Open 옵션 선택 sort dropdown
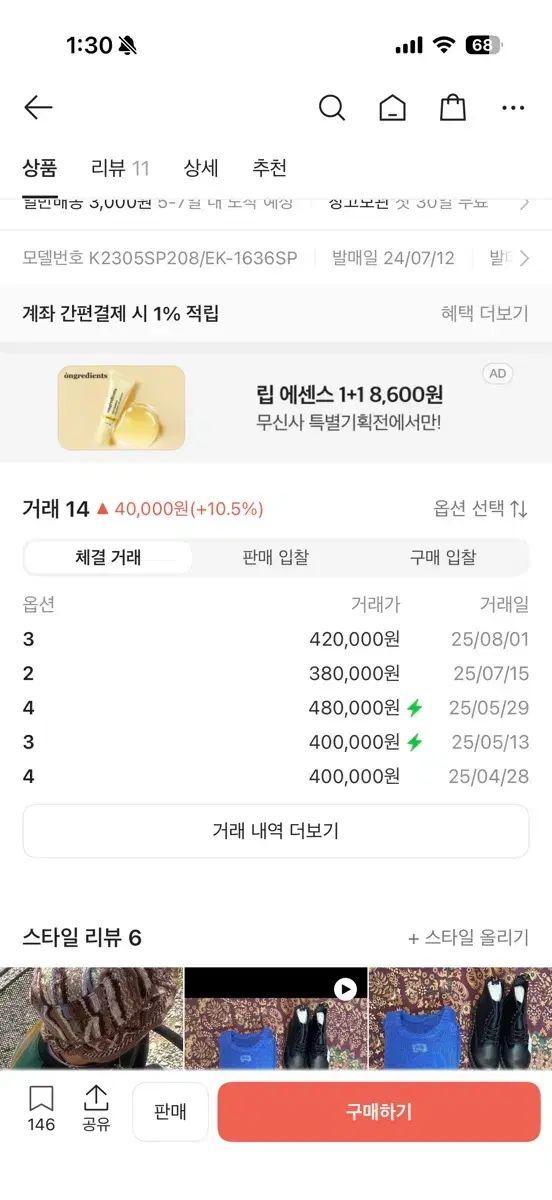The image size is (552, 1200). coord(481,509)
